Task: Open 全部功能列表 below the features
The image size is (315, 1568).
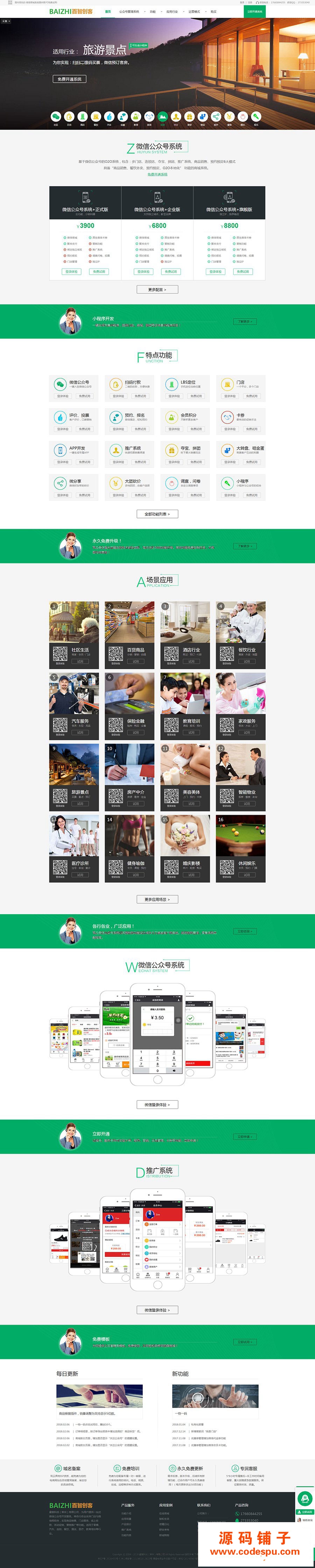Action: [157, 514]
